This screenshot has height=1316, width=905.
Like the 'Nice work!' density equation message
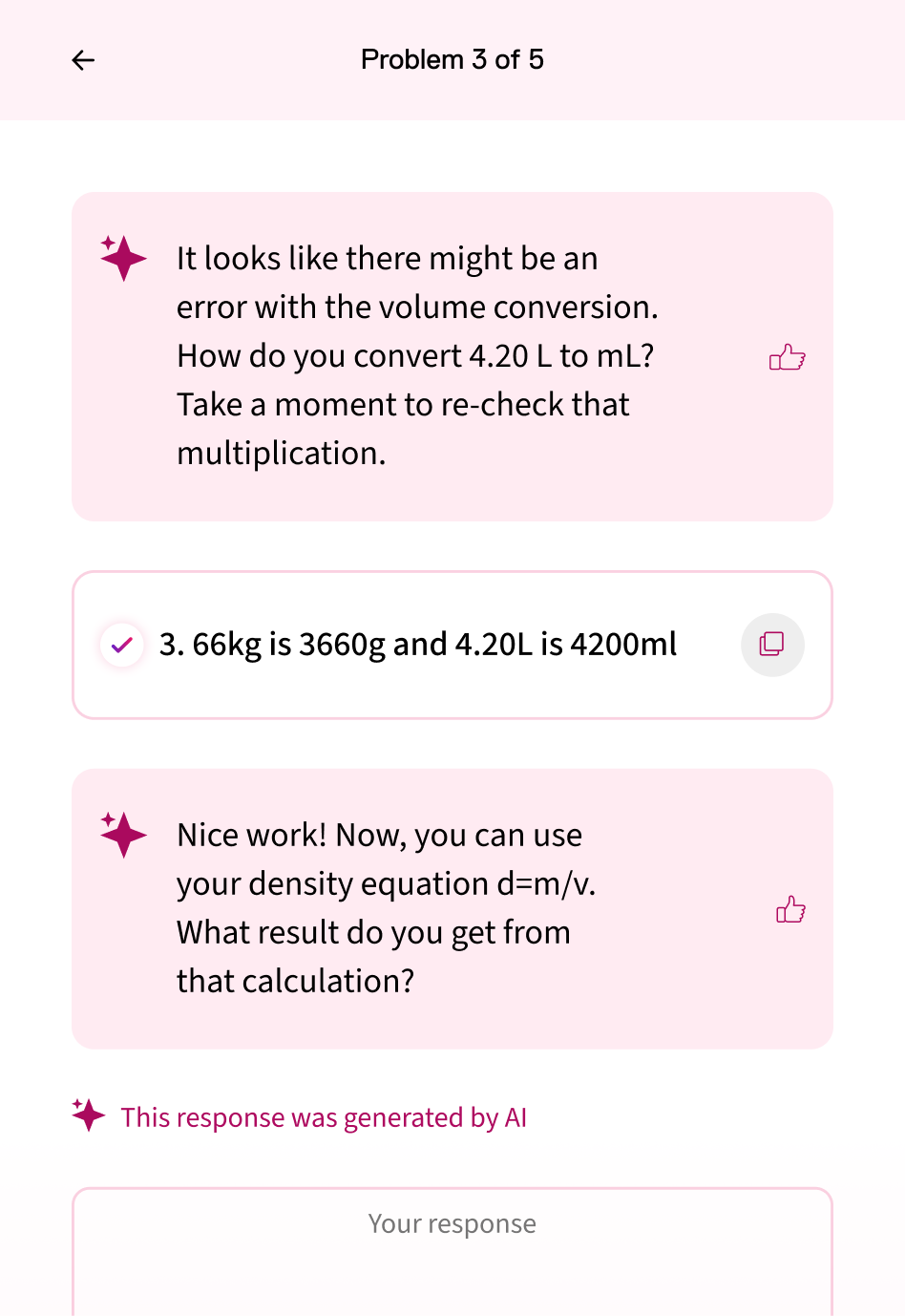coord(790,909)
